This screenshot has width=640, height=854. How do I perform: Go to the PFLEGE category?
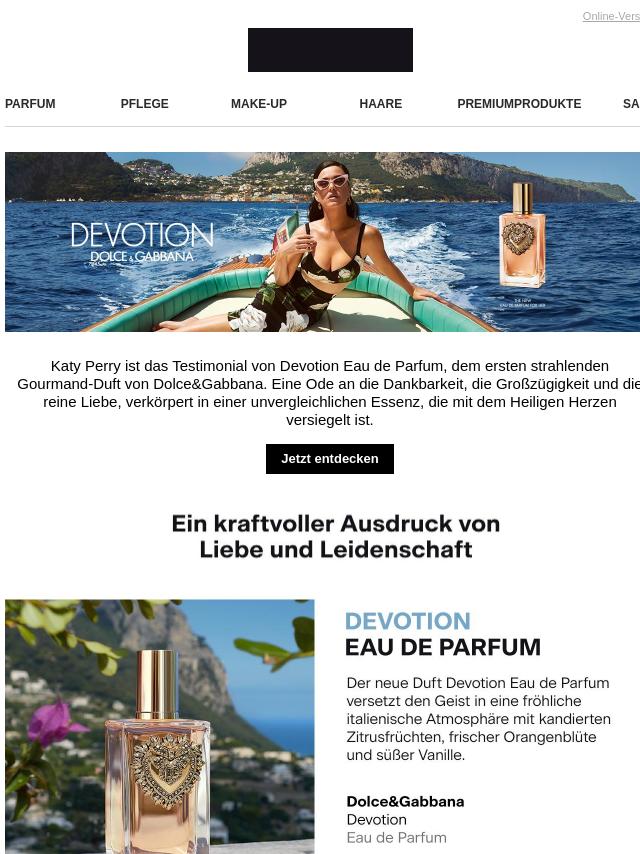coord(144,104)
